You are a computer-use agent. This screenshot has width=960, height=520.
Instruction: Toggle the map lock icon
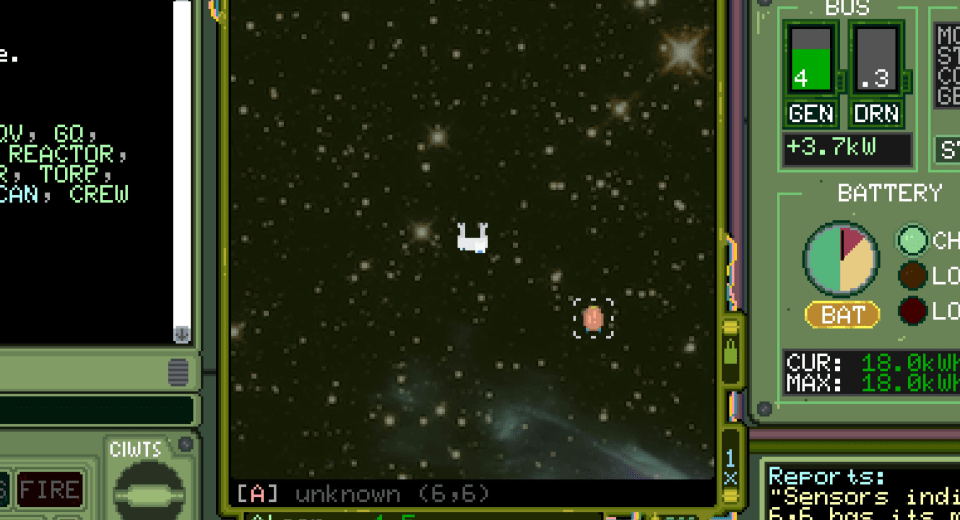coord(731,351)
